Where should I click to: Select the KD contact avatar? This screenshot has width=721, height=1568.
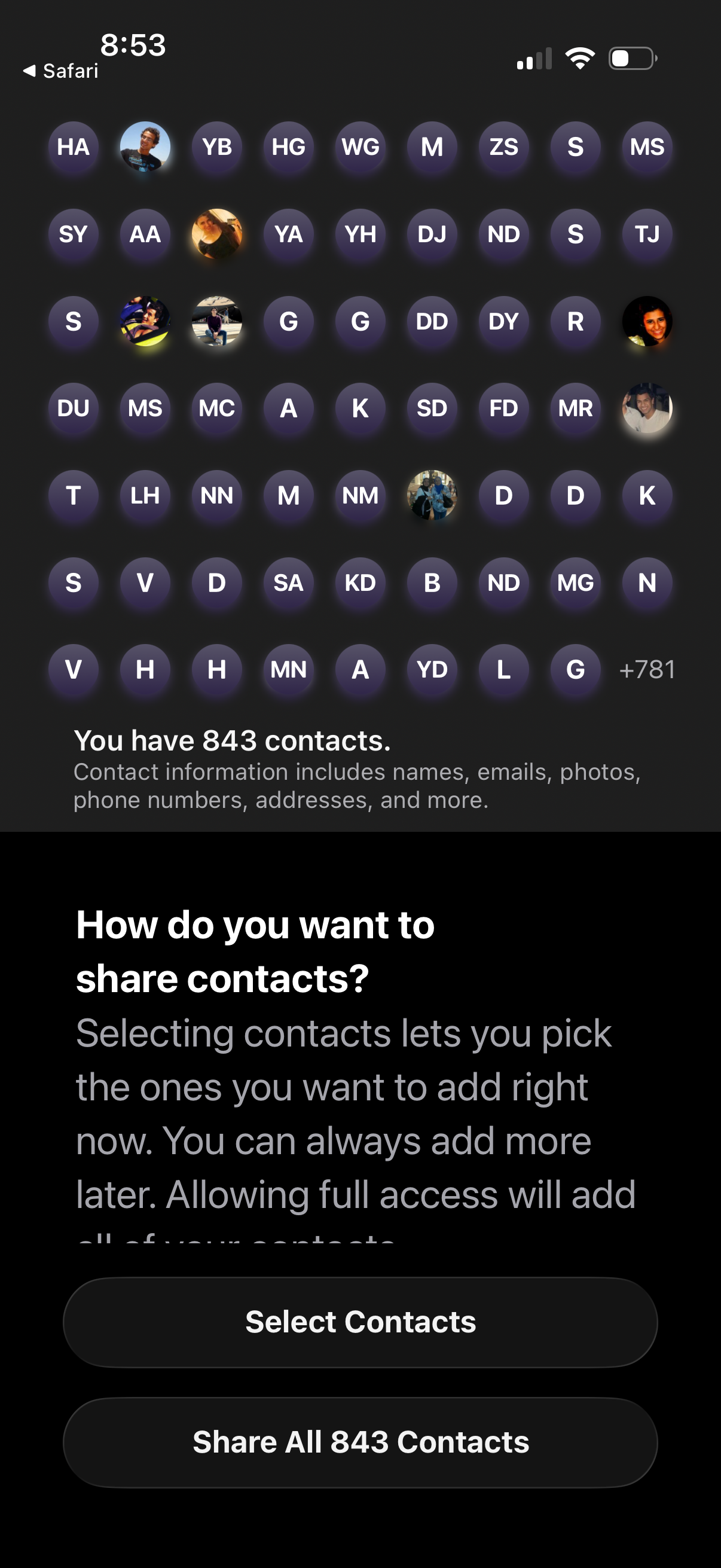click(x=360, y=582)
